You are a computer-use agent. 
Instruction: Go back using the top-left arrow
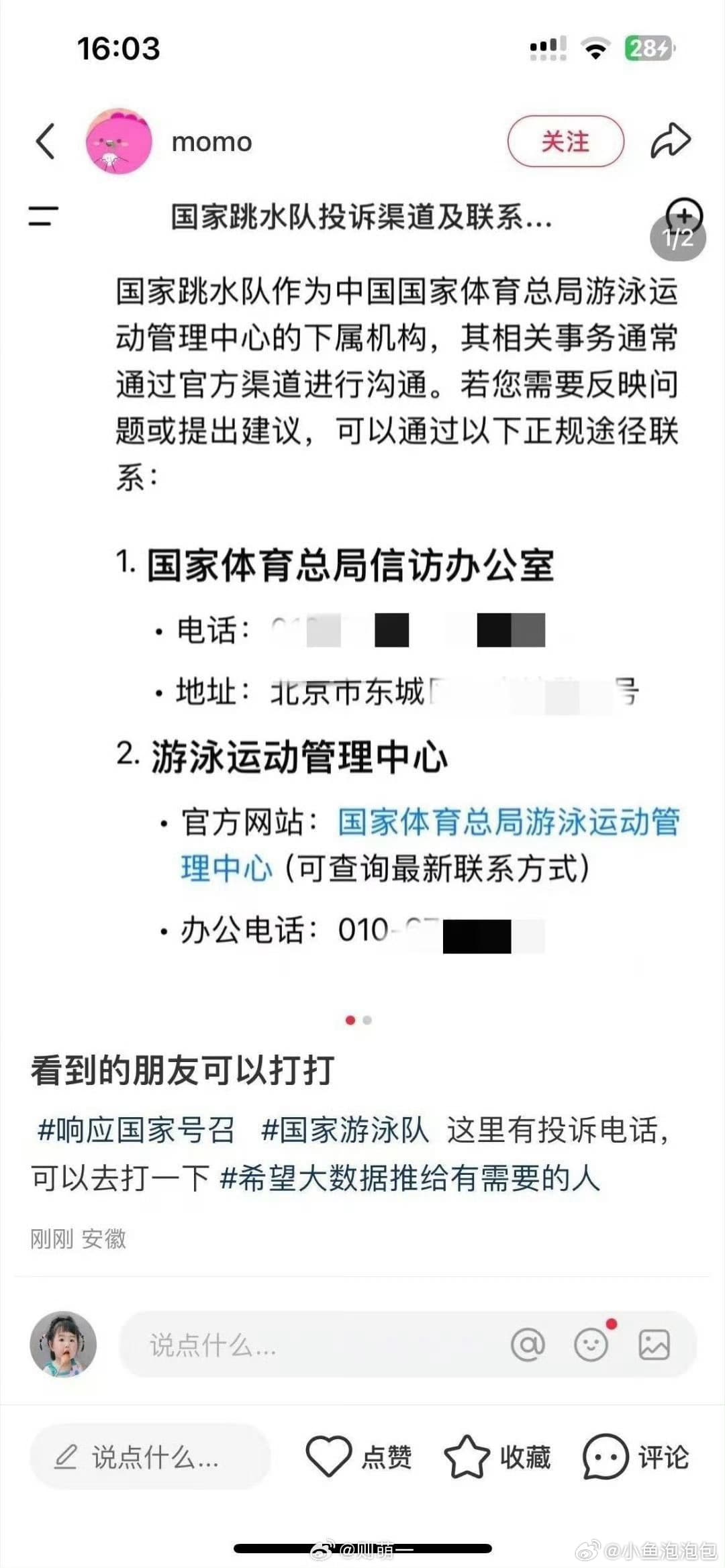click(x=46, y=142)
